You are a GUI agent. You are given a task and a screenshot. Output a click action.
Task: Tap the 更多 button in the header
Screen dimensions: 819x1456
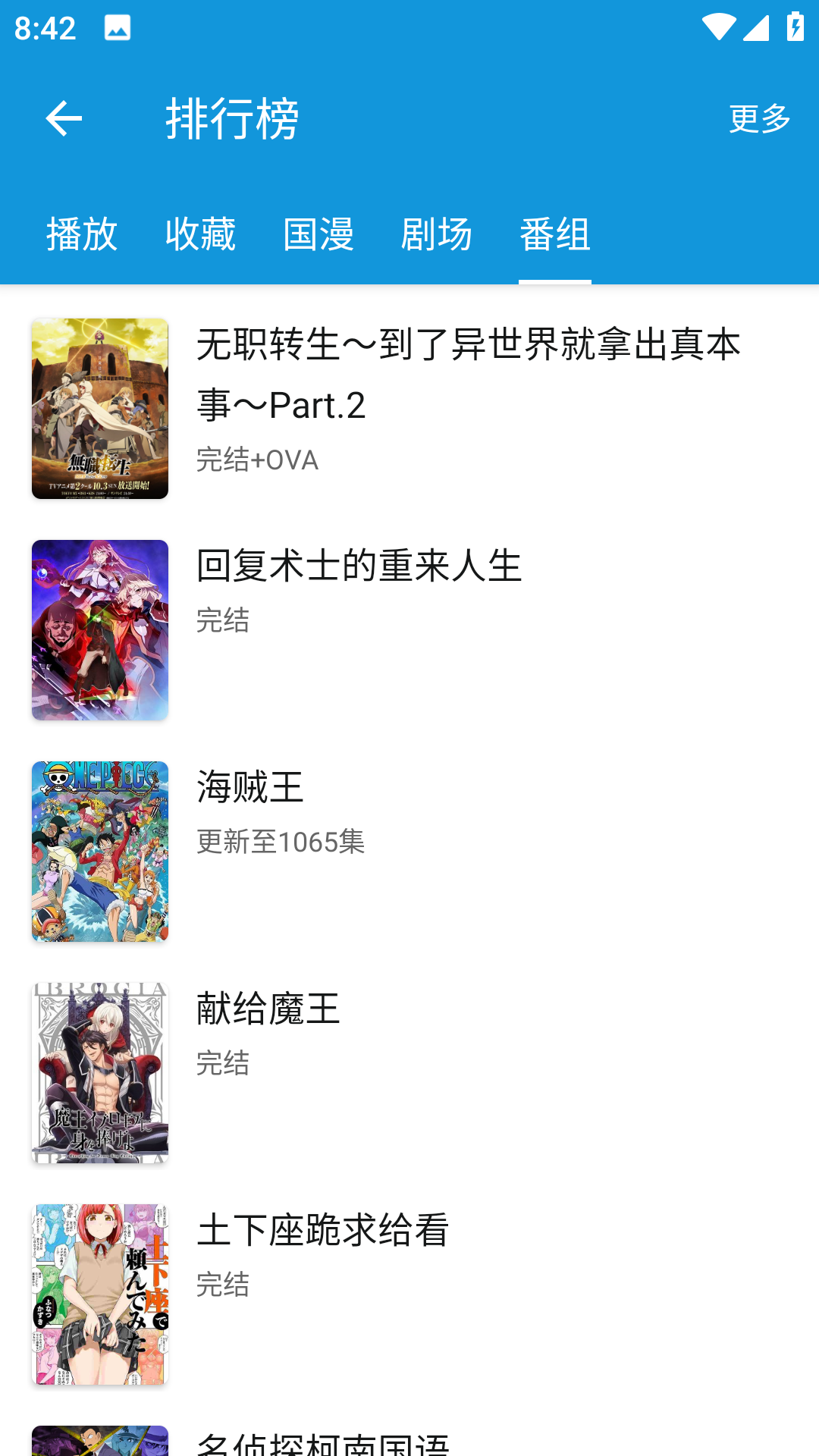coord(759,118)
